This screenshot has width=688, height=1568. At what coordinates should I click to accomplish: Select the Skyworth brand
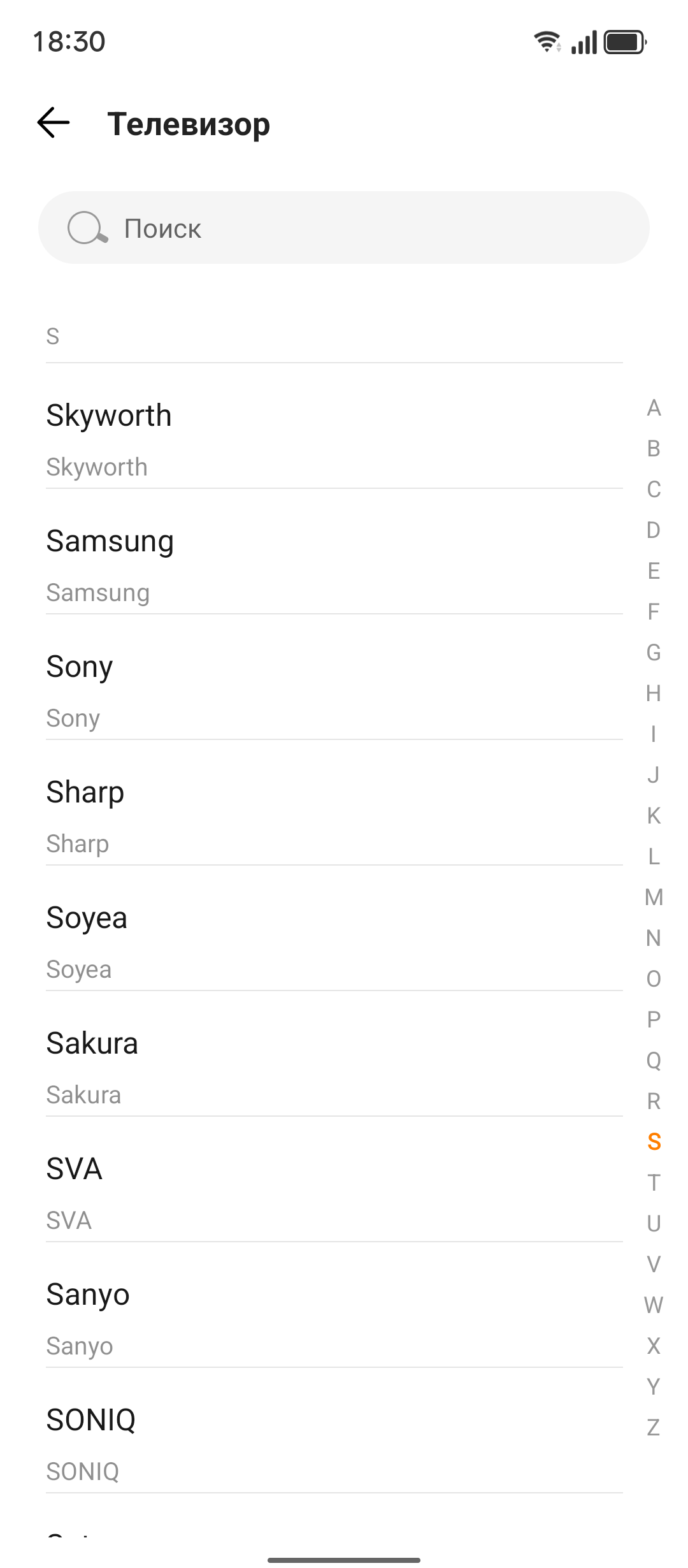[x=334, y=439]
